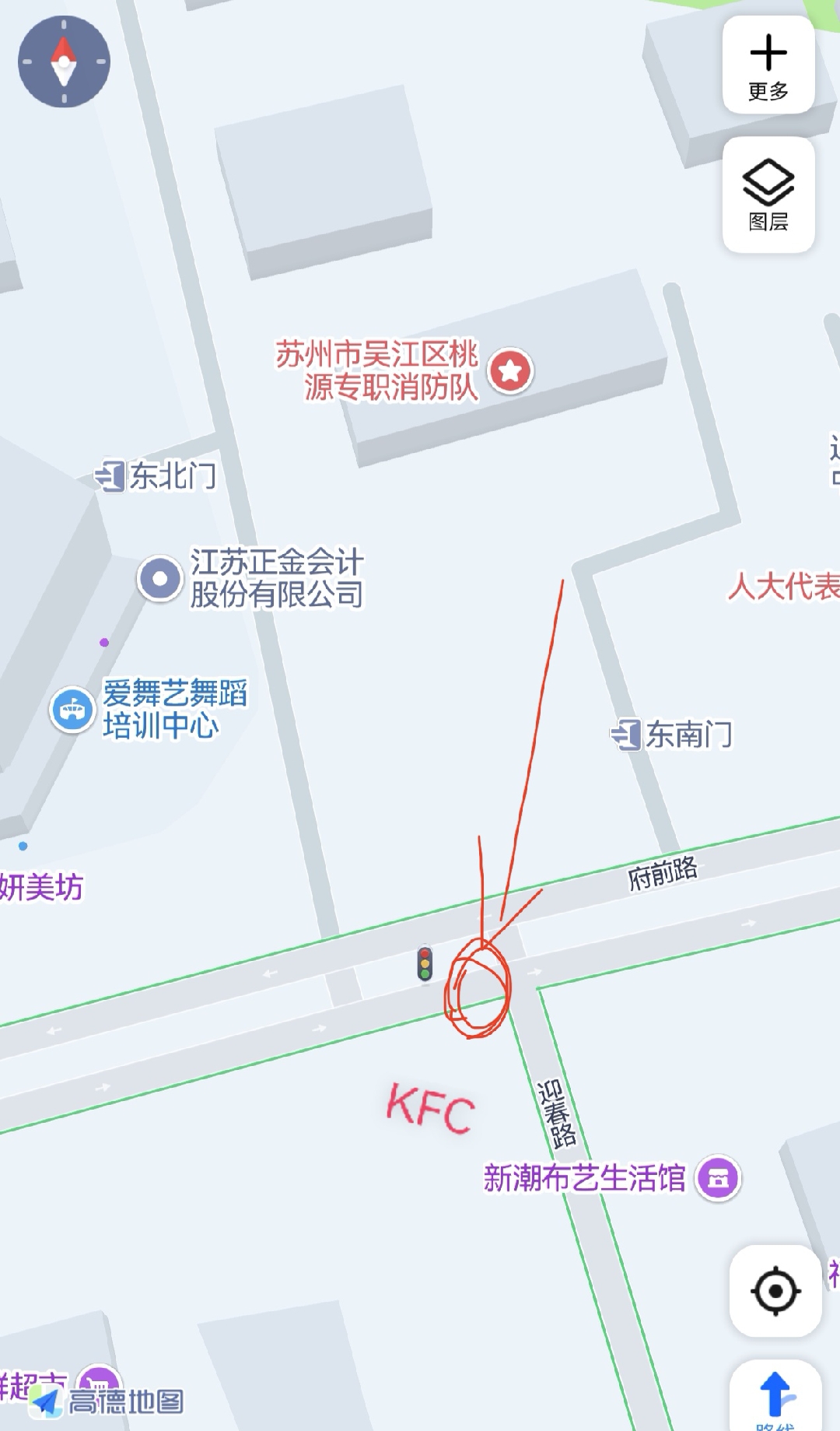Viewport: 840px width, 1431px height.
Task: Recenter map on my current location
Action: 775,1292
